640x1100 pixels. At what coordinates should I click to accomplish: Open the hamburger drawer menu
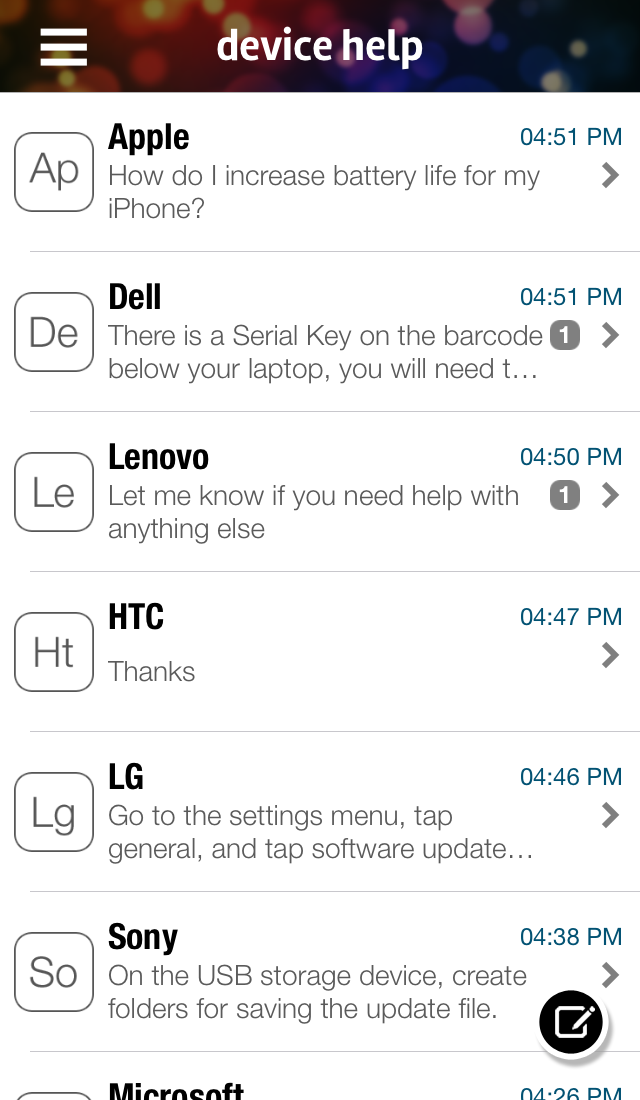pyautogui.click(x=63, y=47)
